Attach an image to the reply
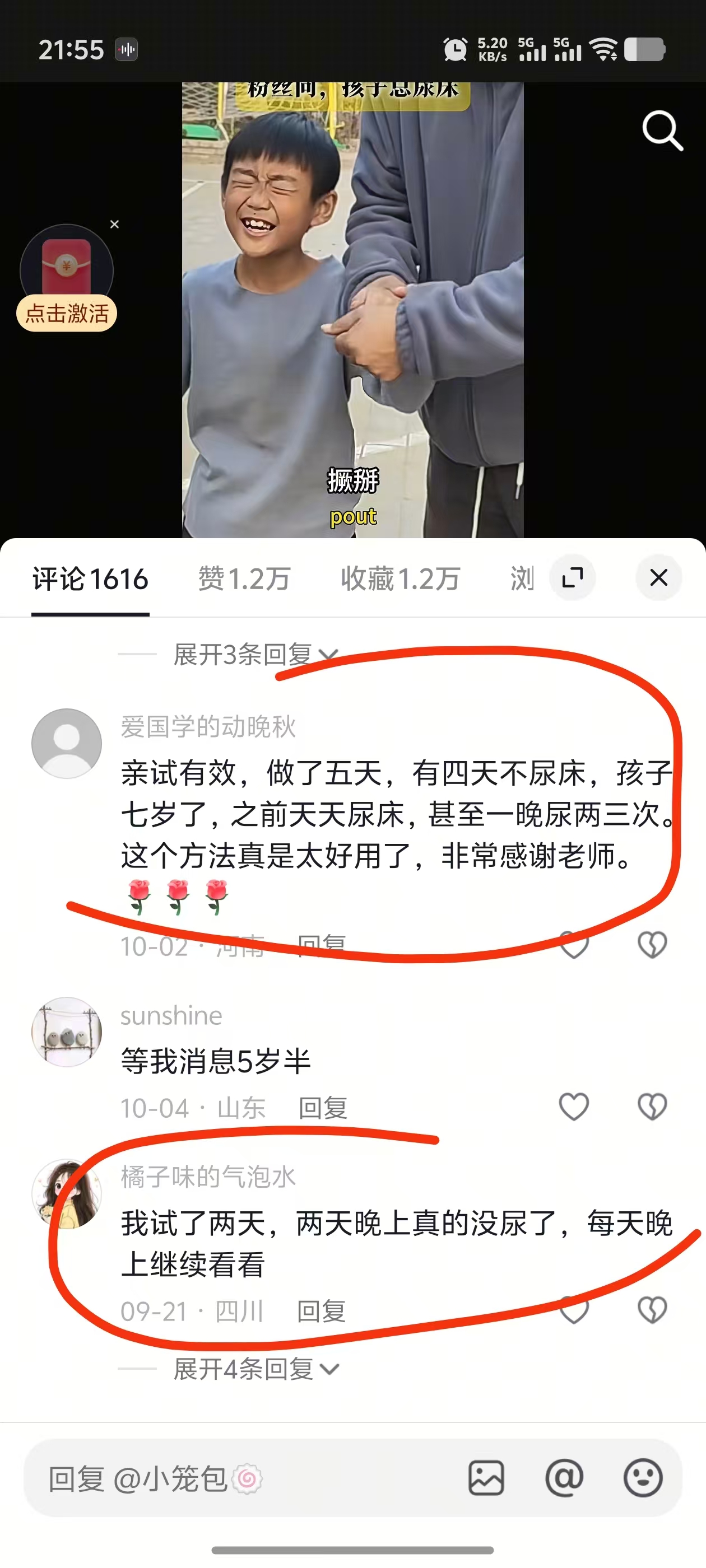Viewport: 706px width, 1568px height. click(x=486, y=1478)
